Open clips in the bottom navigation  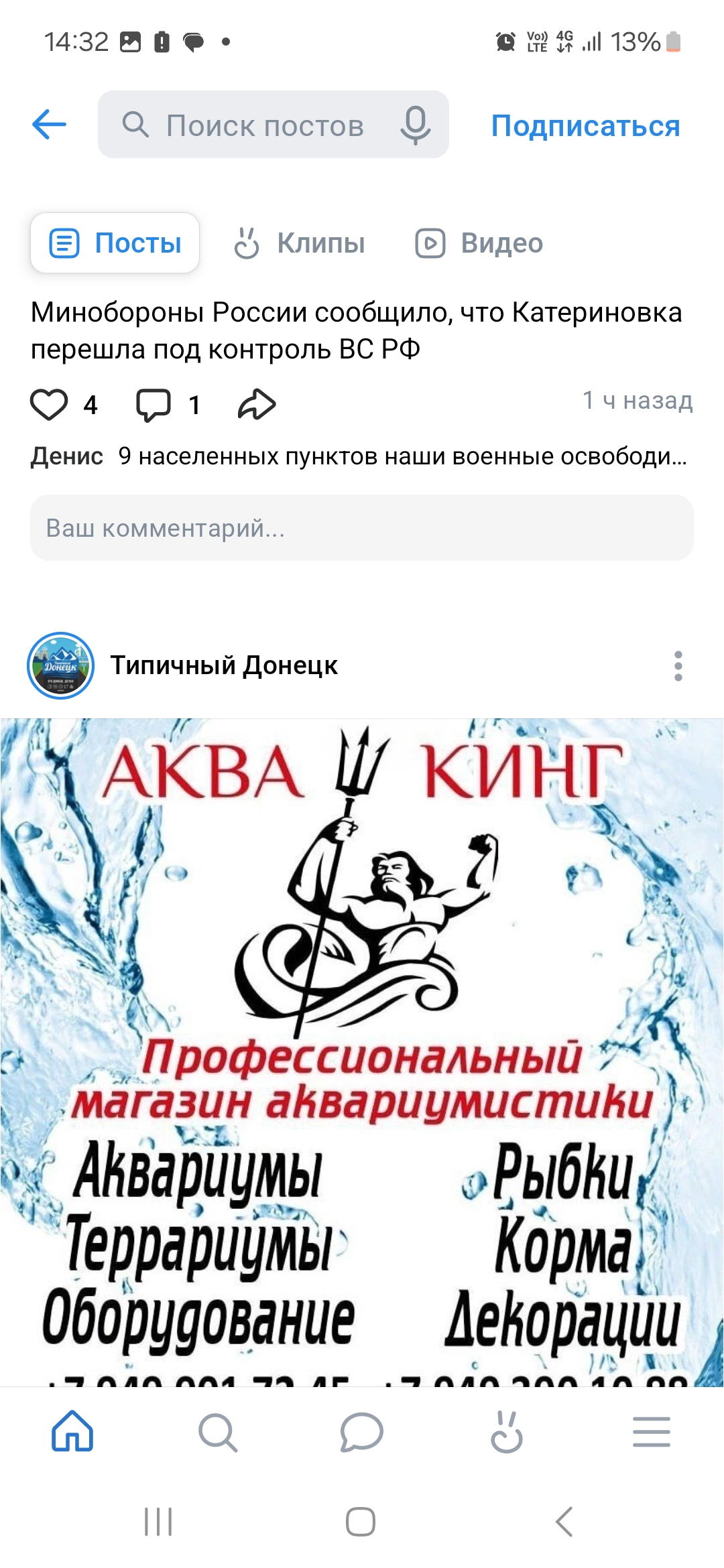(506, 1431)
